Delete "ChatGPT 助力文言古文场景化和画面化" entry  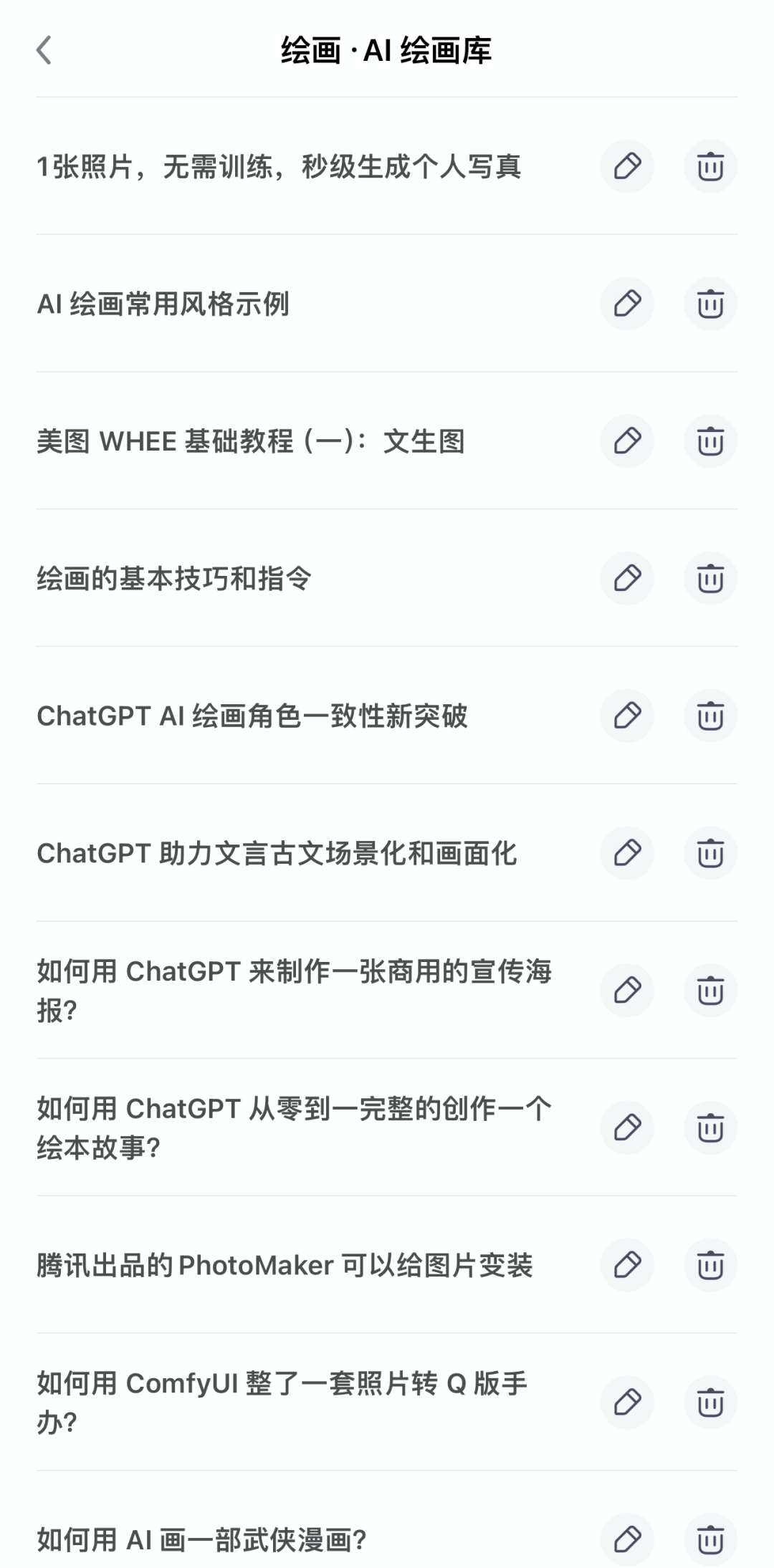point(710,853)
